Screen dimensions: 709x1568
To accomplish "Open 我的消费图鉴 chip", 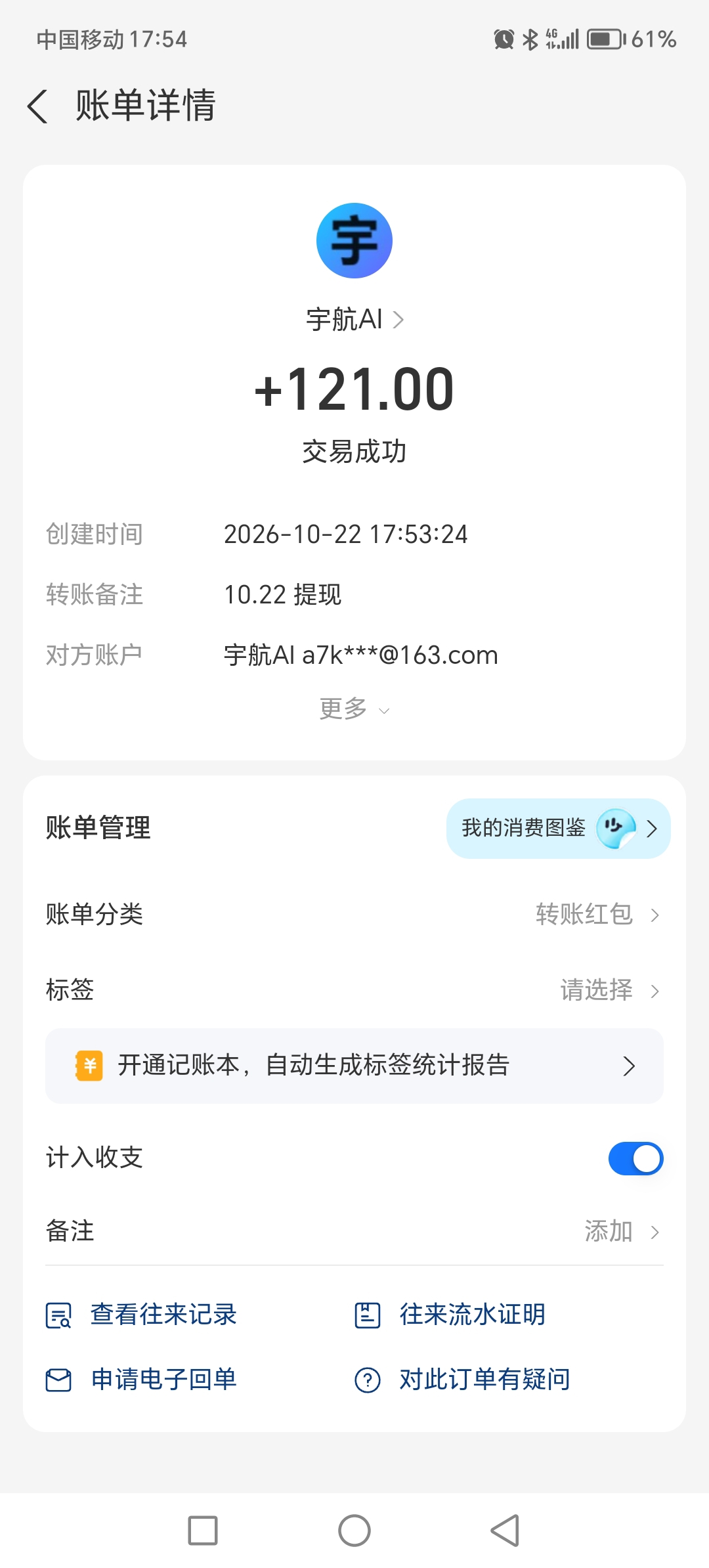I will coord(559,829).
